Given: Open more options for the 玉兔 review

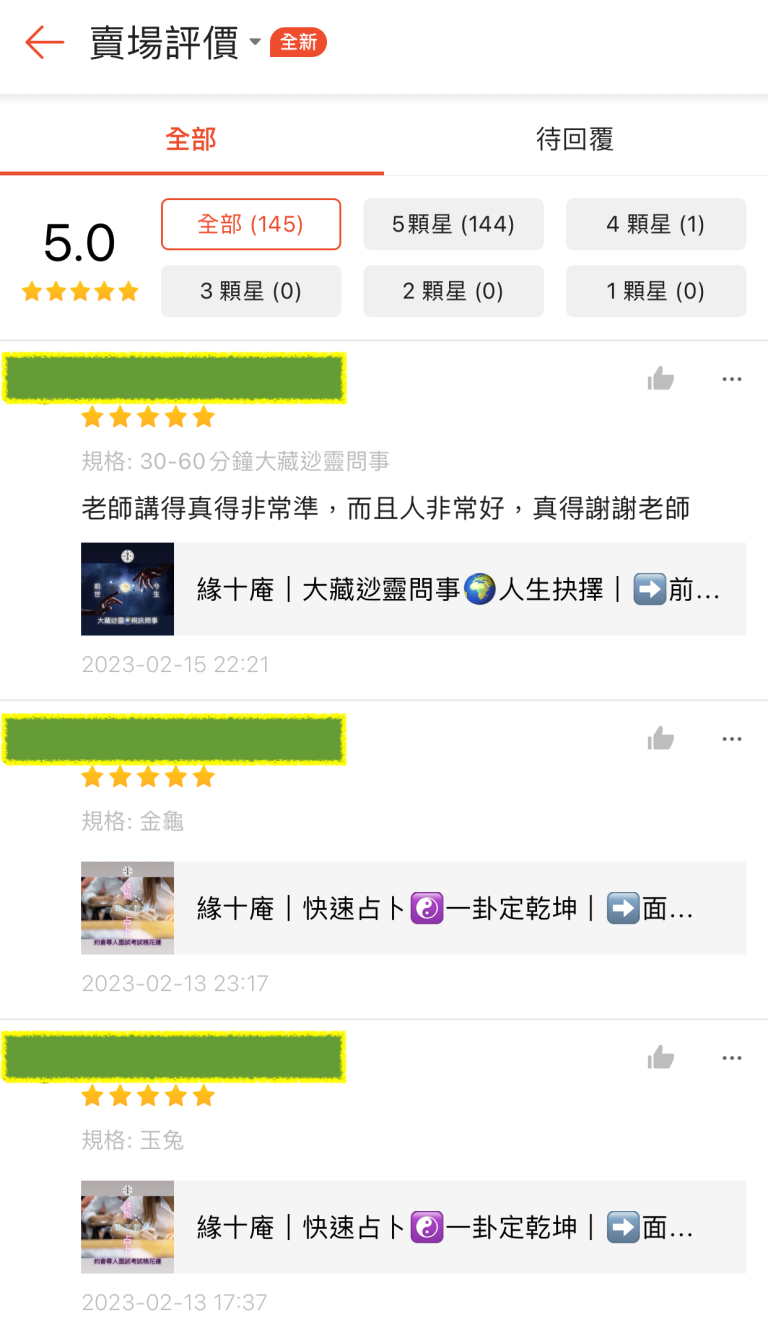Looking at the screenshot, I should coord(732,1058).
